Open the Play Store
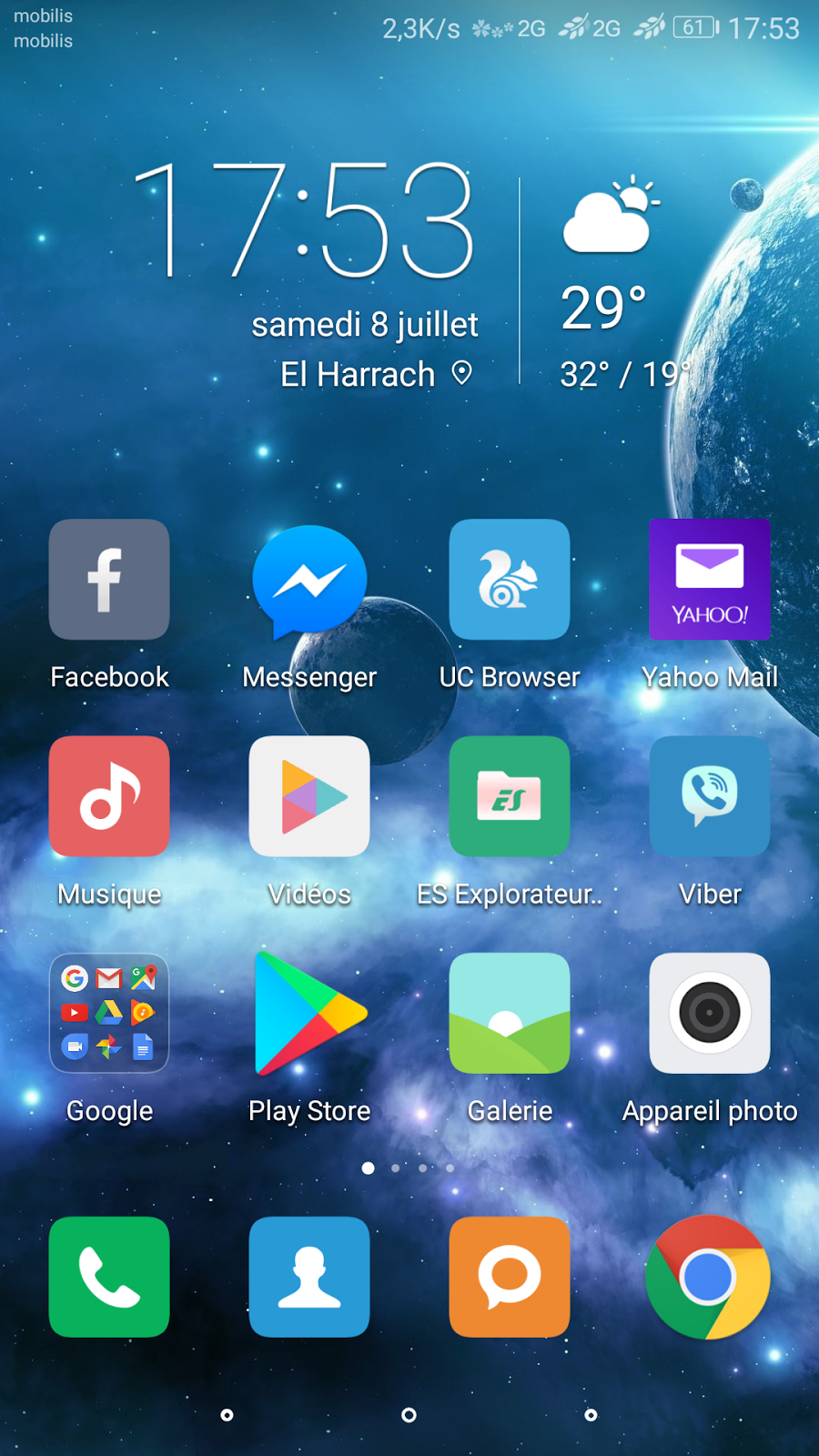 (x=309, y=1013)
